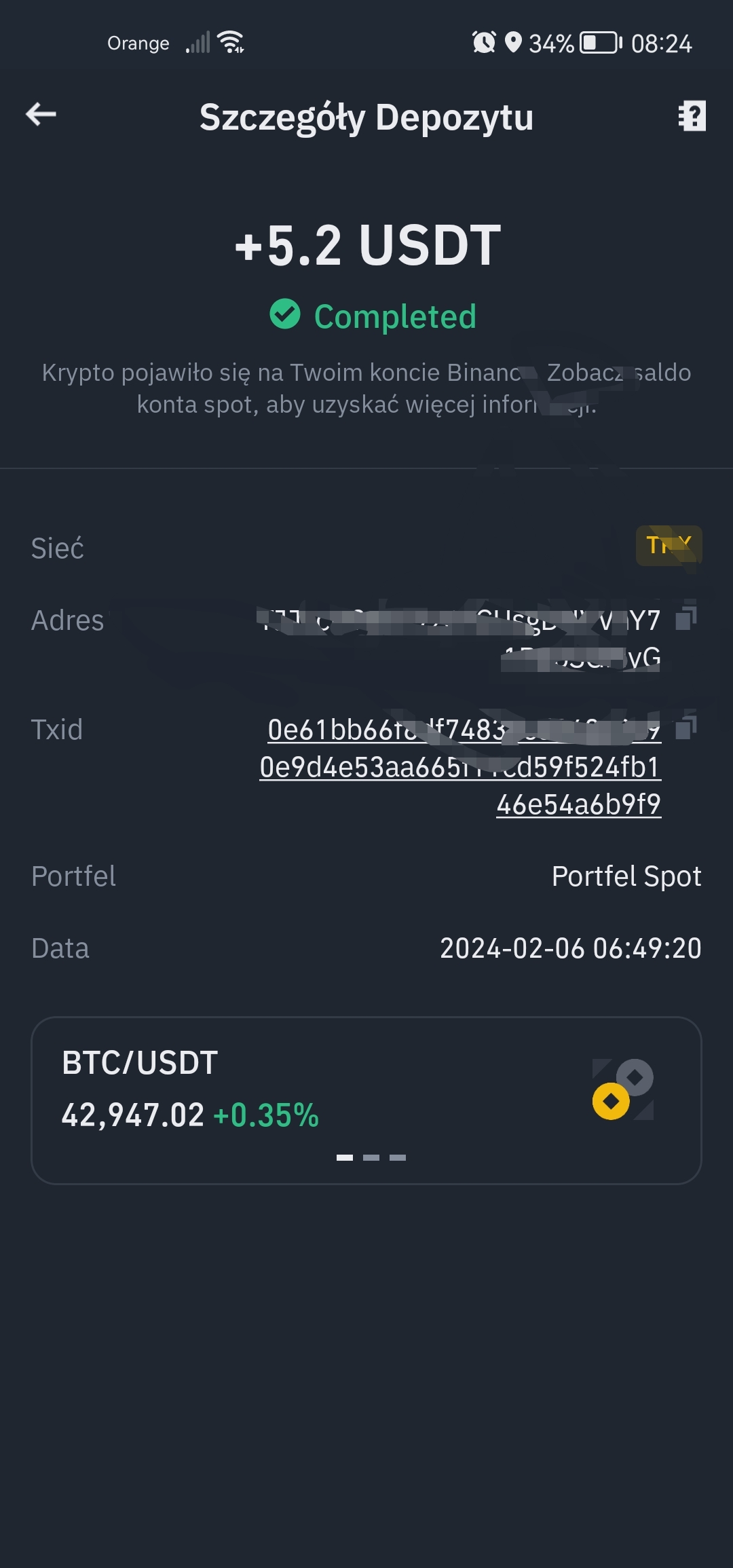Open the underlined Txid transaction link
Image resolution: width=733 pixels, height=1568 pixels.
tap(460, 767)
